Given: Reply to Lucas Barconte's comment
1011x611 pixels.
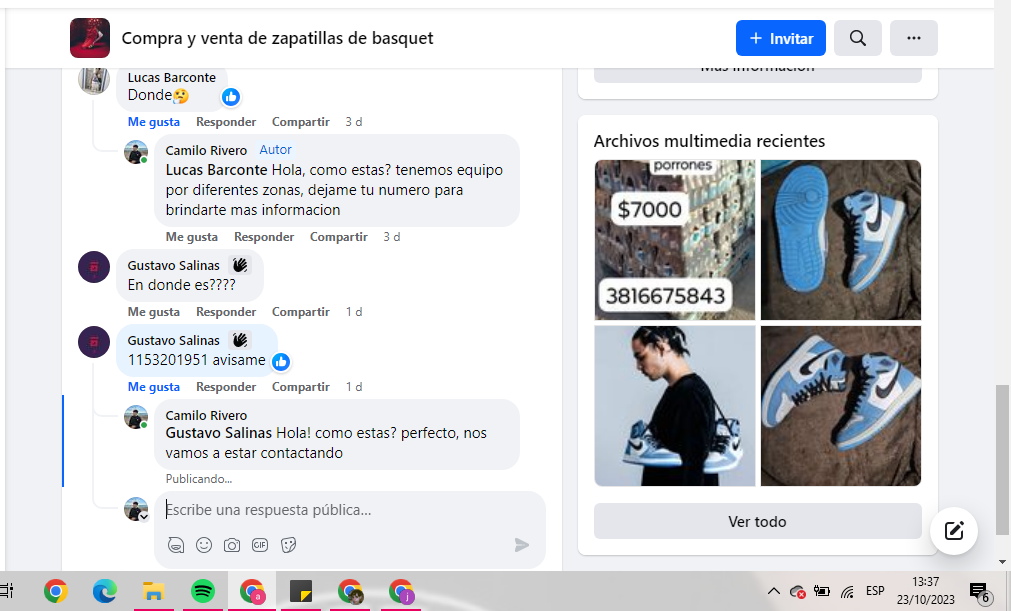Looking at the screenshot, I should (x=226, y=122).
